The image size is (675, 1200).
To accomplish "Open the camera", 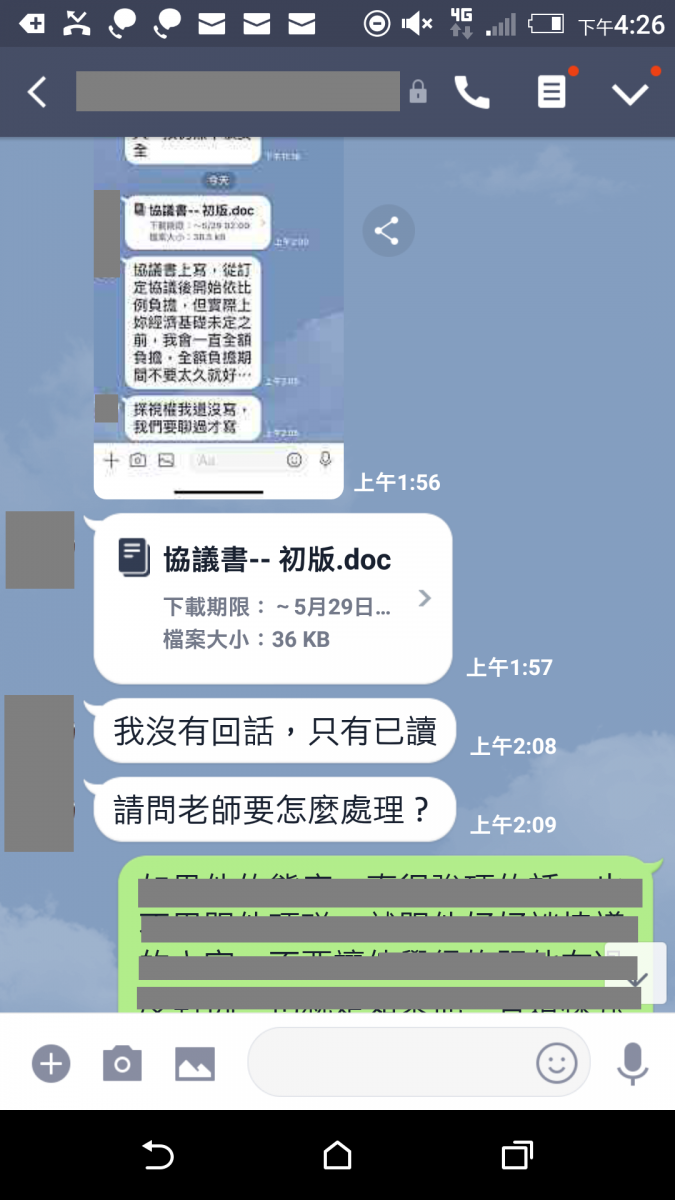I will pos(122,1063).
